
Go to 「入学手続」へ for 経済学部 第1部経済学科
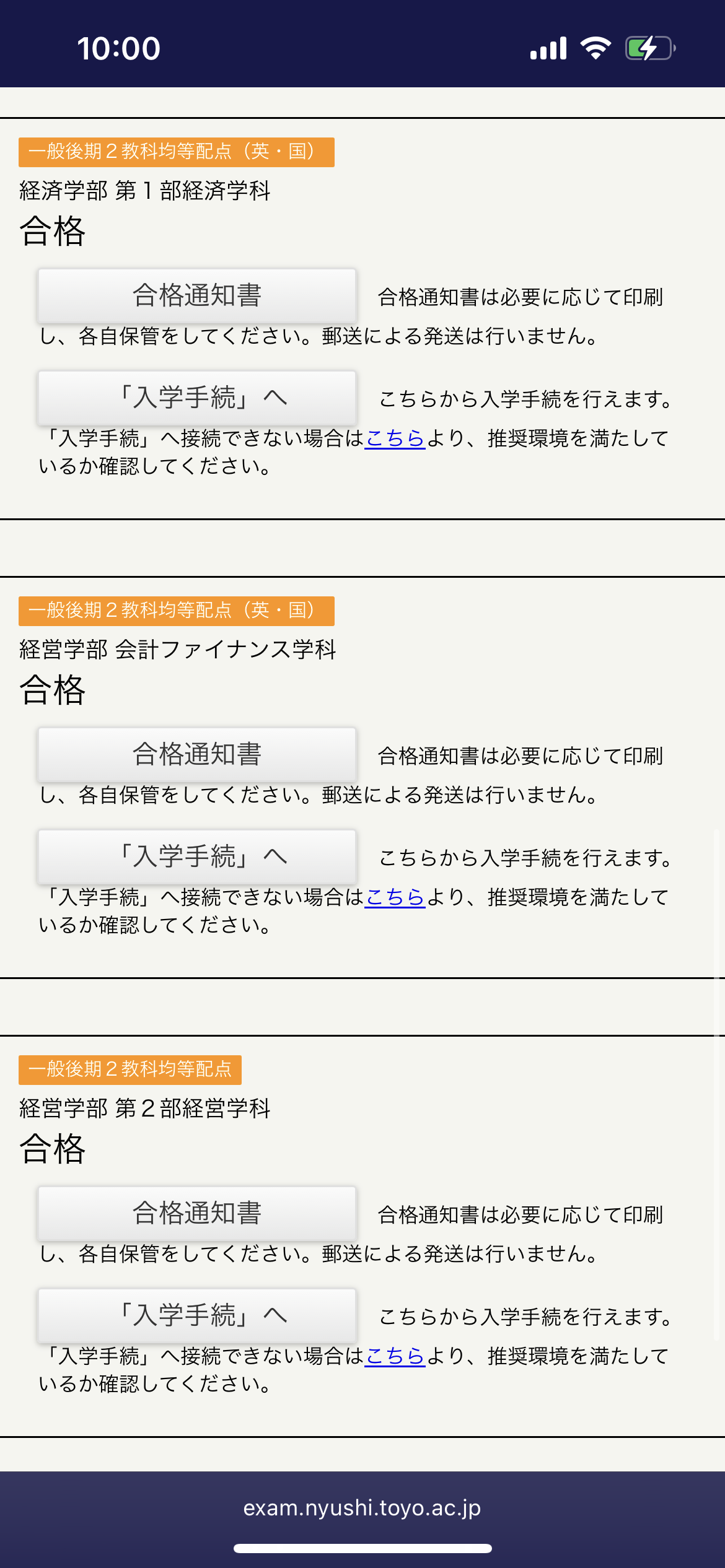pos(197,398)
